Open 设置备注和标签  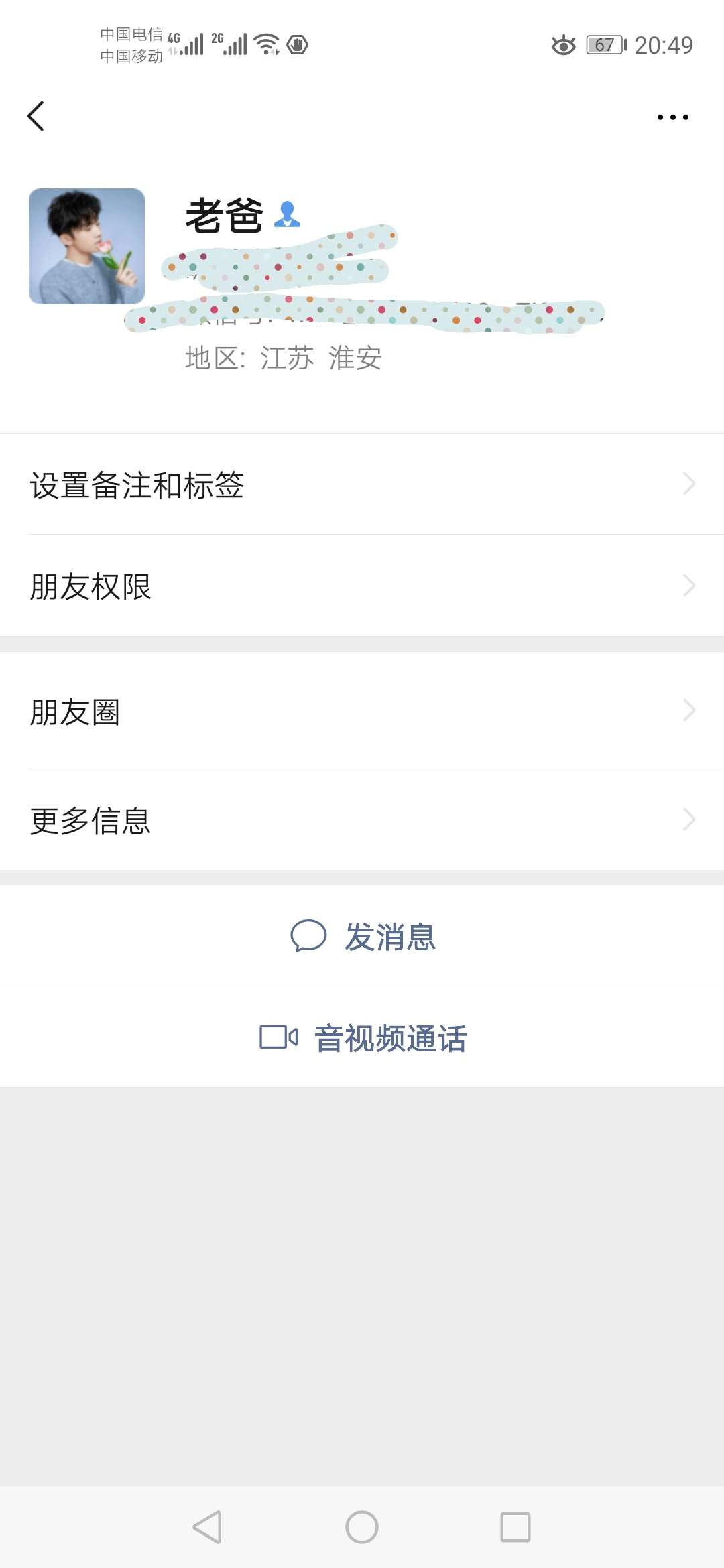pos(362,484)
